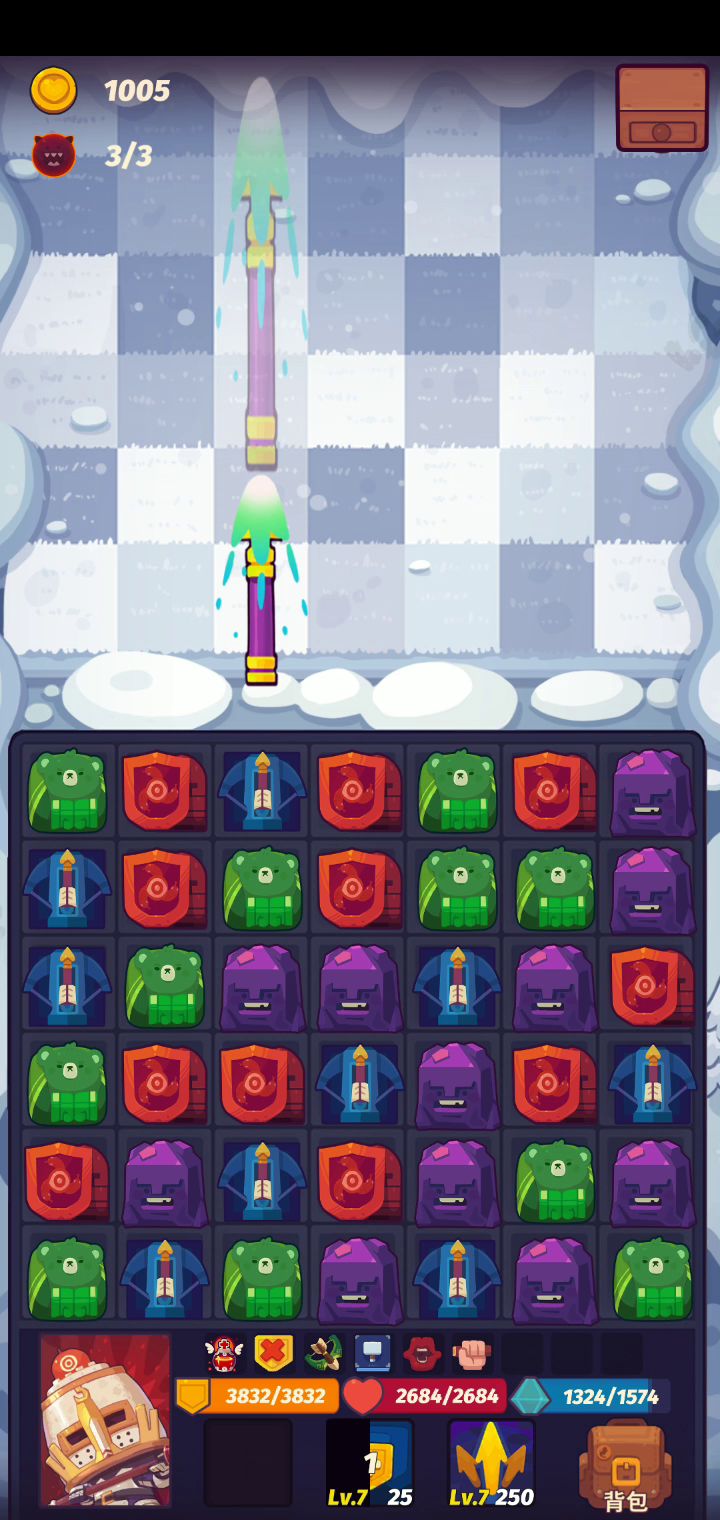
Task: Tap the helmeted hero portrait
Action: point(105,1420)
